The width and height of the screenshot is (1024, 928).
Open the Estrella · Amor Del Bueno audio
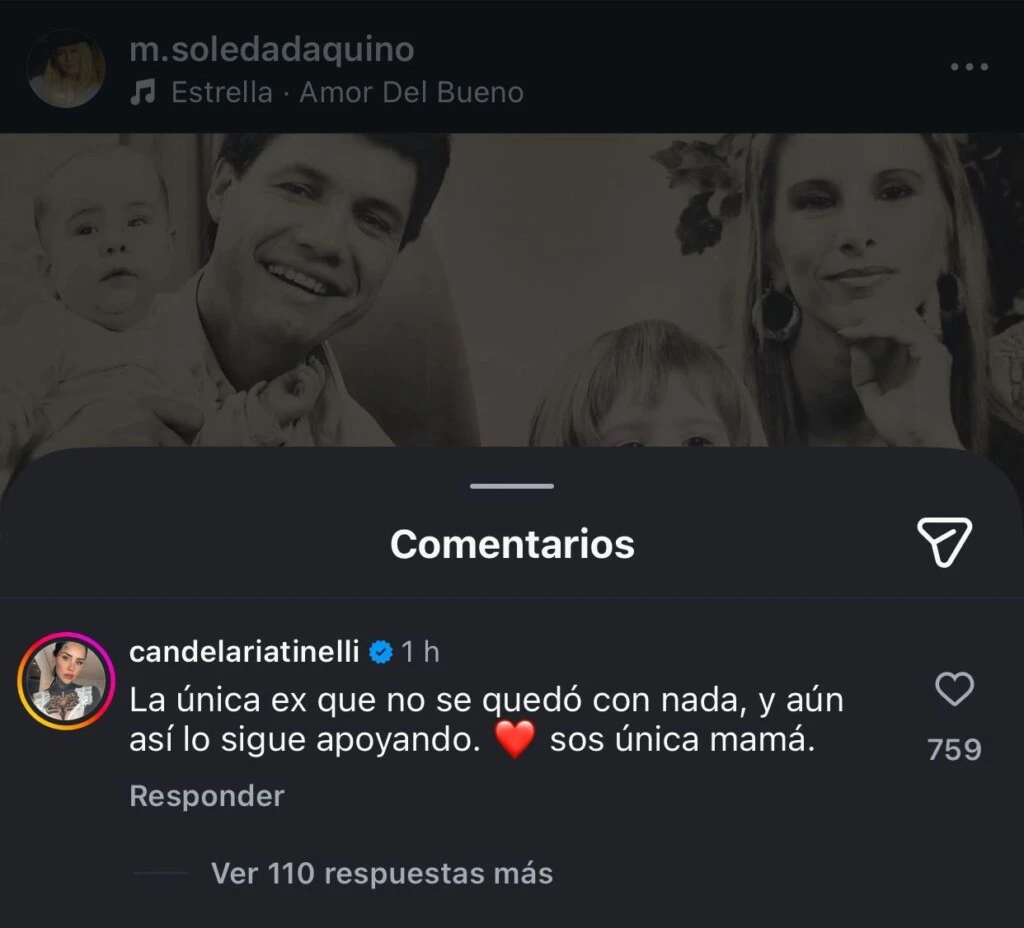point(346,93)
